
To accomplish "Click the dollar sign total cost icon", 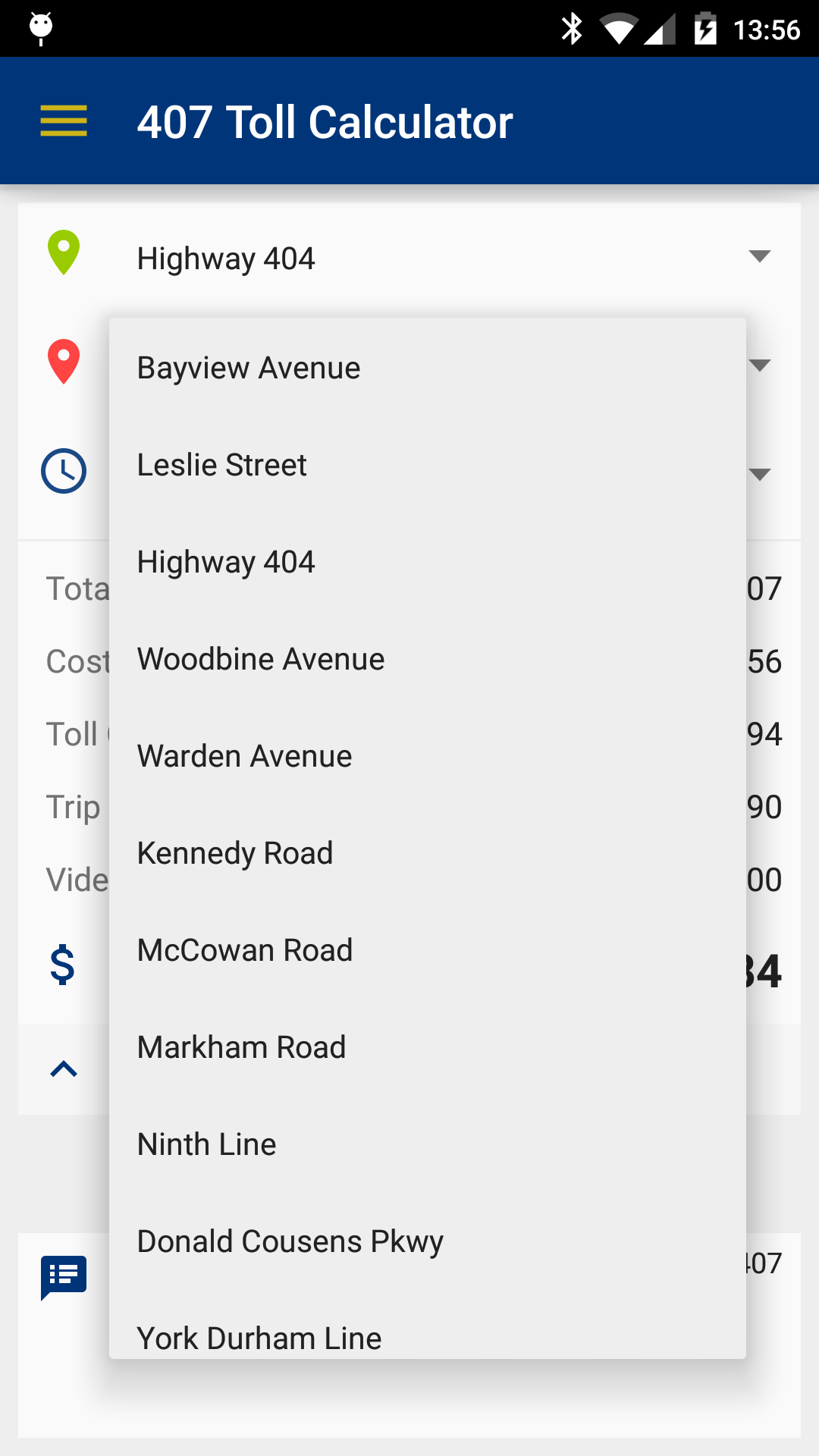I will tap(64, 965).
